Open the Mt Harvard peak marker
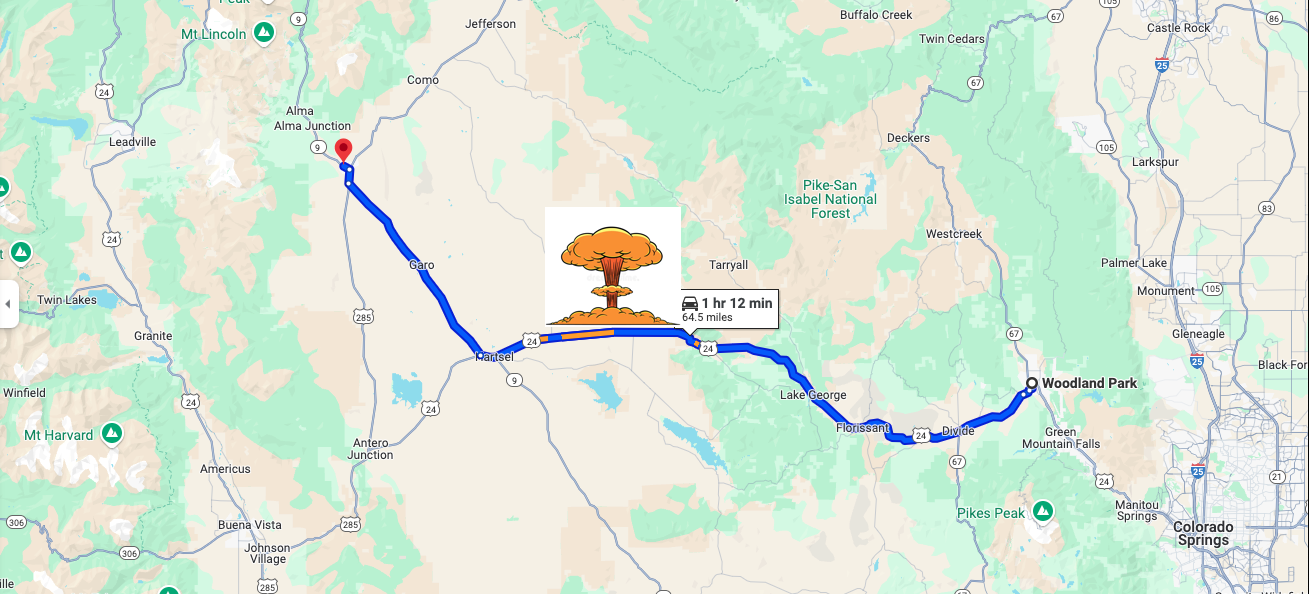Viewport: 1309px width, 594px height. click(x=112, y=434)
